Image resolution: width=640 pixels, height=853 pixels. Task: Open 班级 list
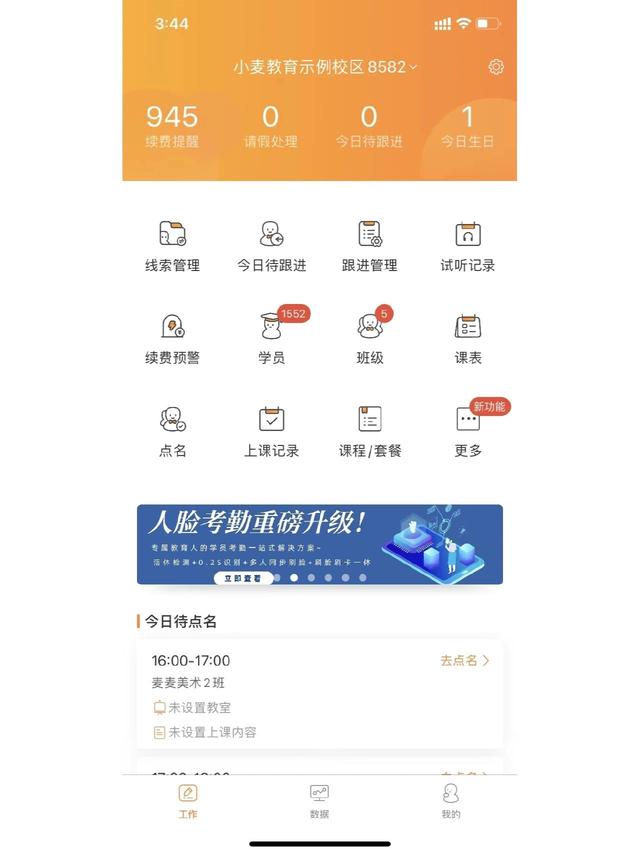pyautogui.click(x=370, y=338)
